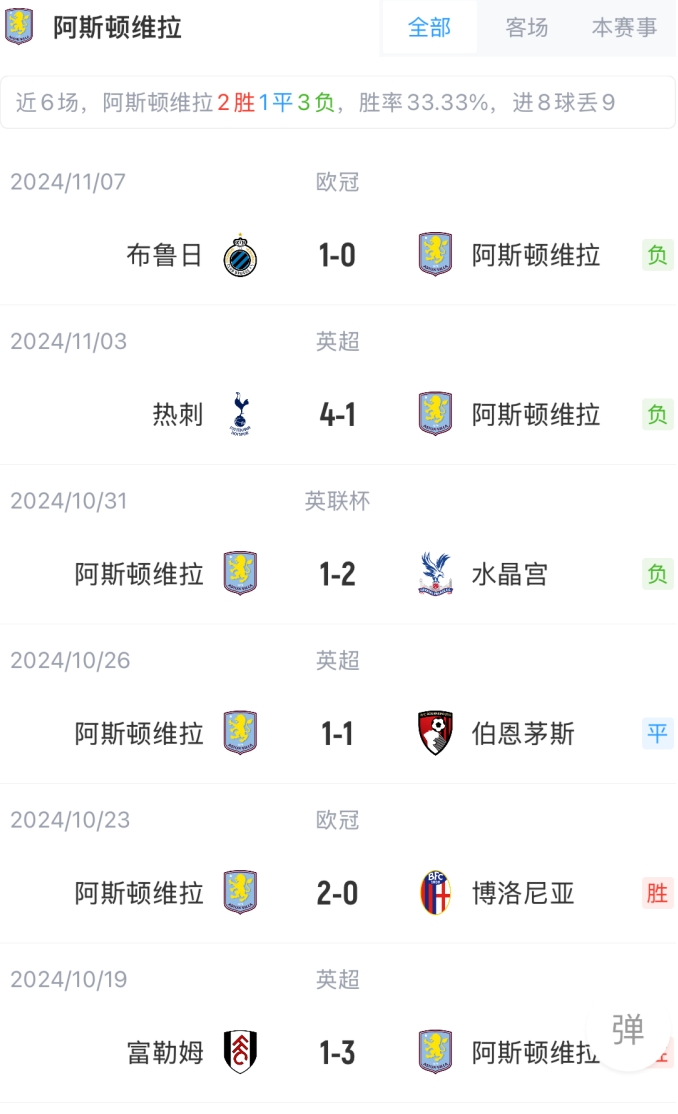This screenshot has width=678, height=1114.
Task: Tap the floating 弹 button
Action: (628, 1029)
